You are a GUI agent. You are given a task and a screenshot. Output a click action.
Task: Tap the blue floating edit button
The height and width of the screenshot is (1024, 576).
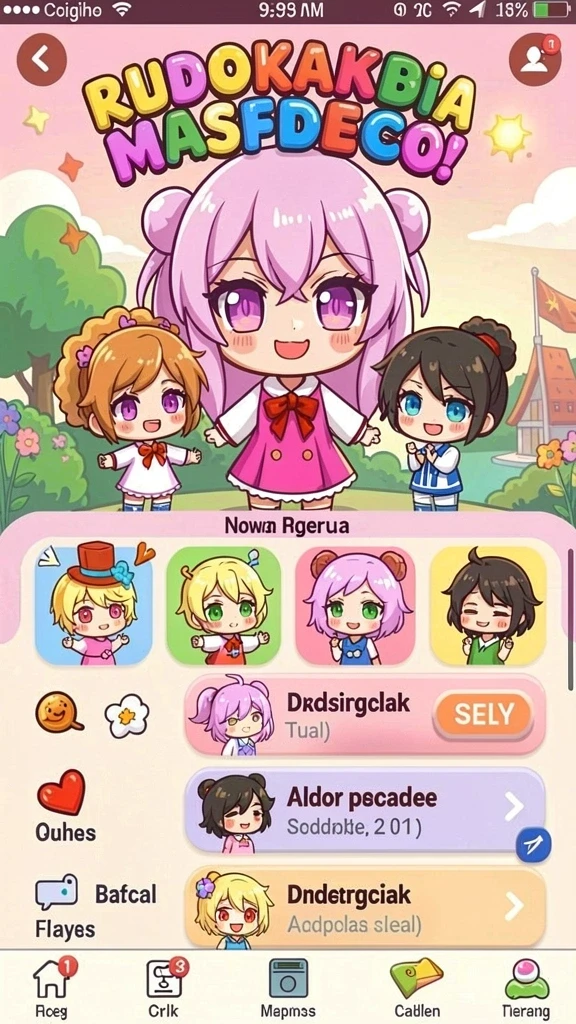point(534,846)
